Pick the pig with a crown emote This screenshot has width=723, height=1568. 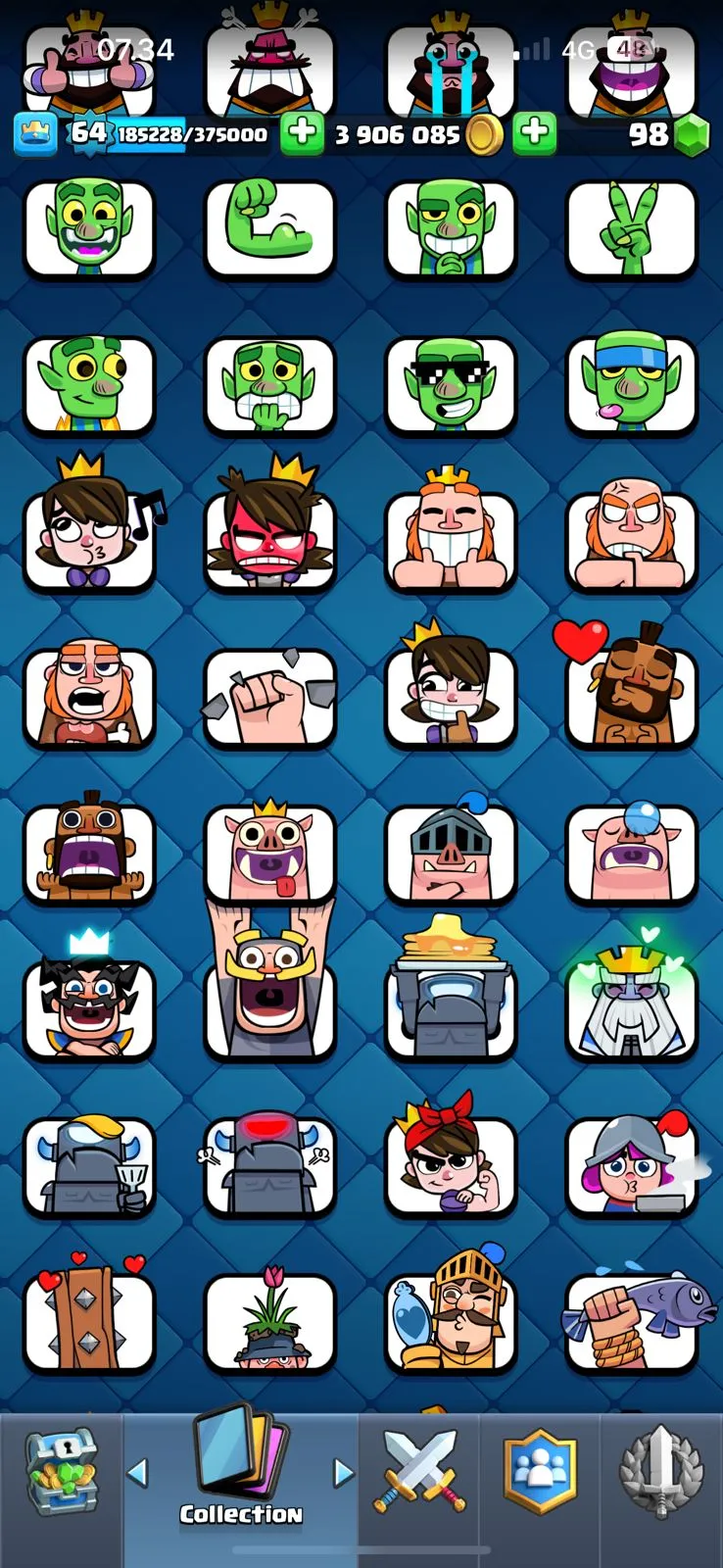(x=269, y=851)
